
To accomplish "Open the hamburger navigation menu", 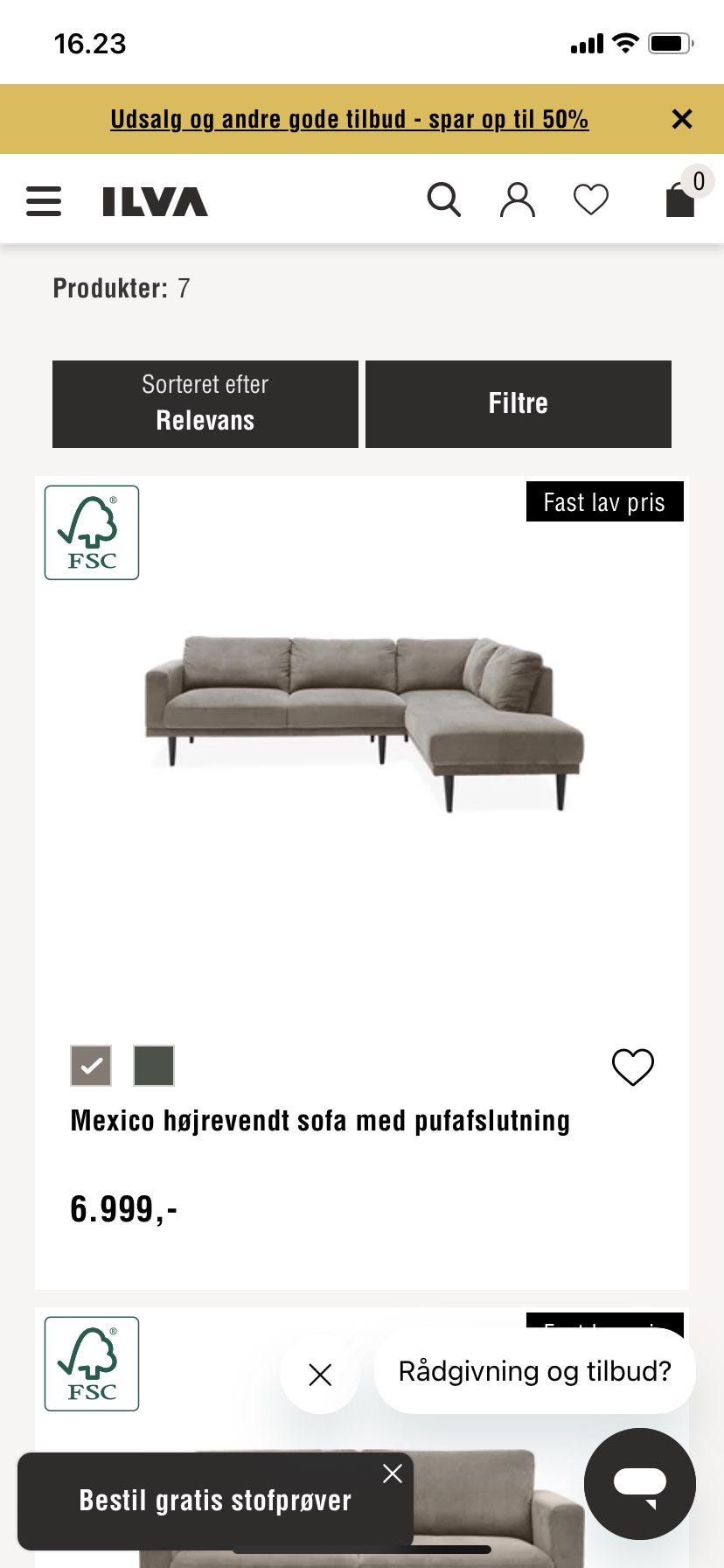I will tap(43, 200).
